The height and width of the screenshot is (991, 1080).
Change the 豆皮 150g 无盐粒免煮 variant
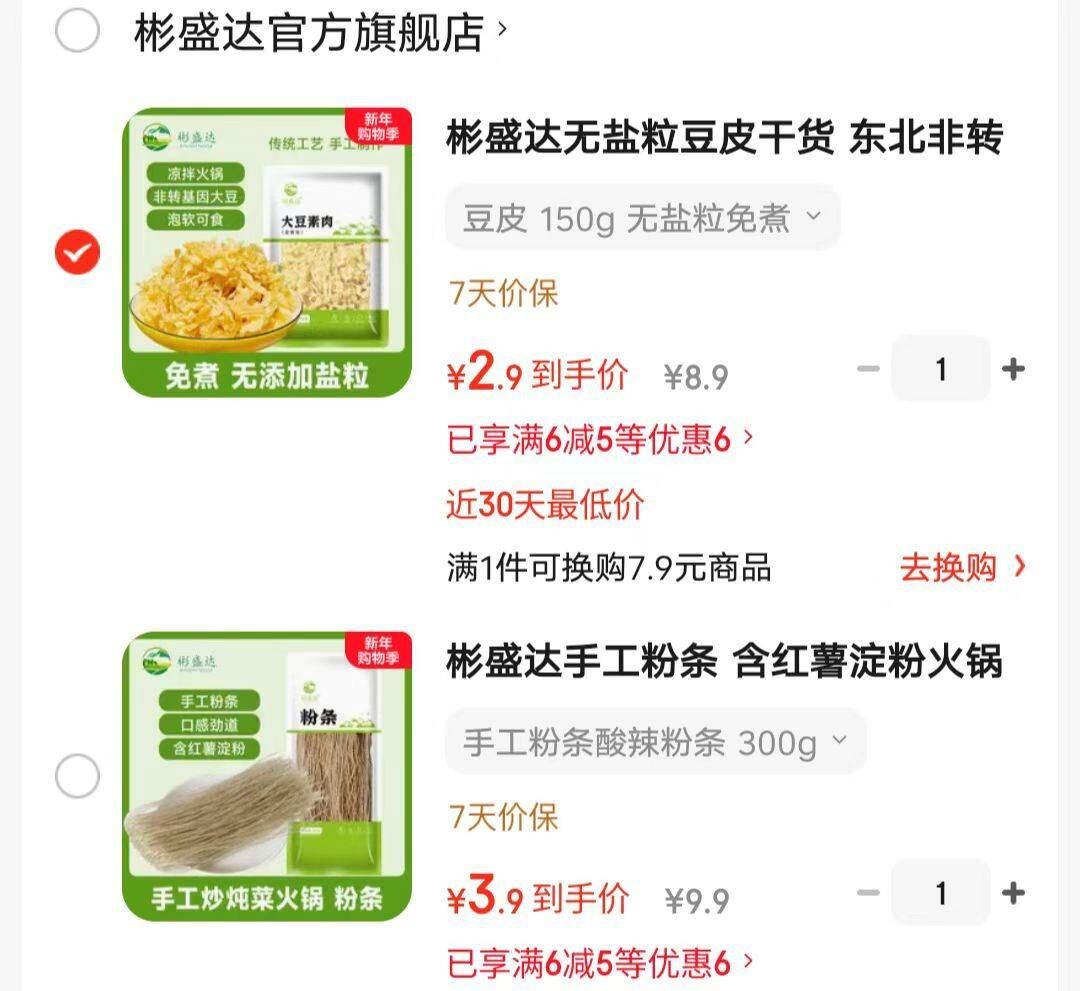pyautogui.click(x=642, y=217)
